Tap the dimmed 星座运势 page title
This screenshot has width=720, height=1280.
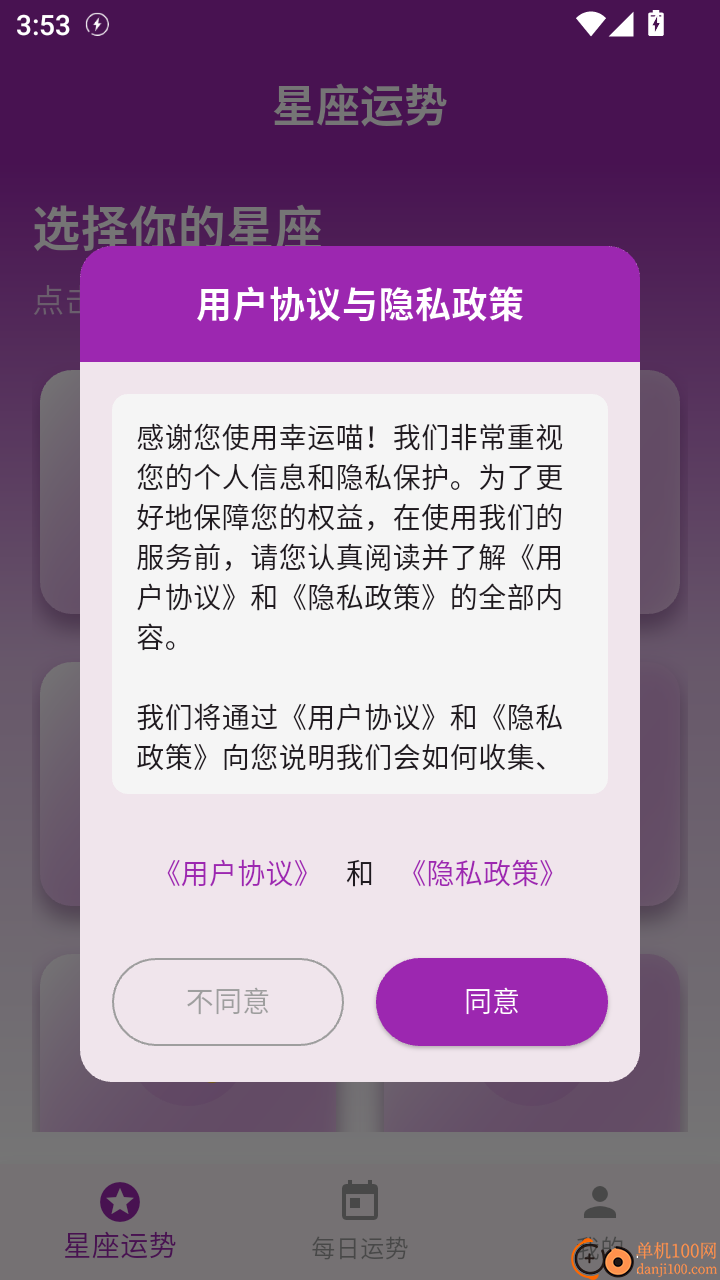click(359, 105)
